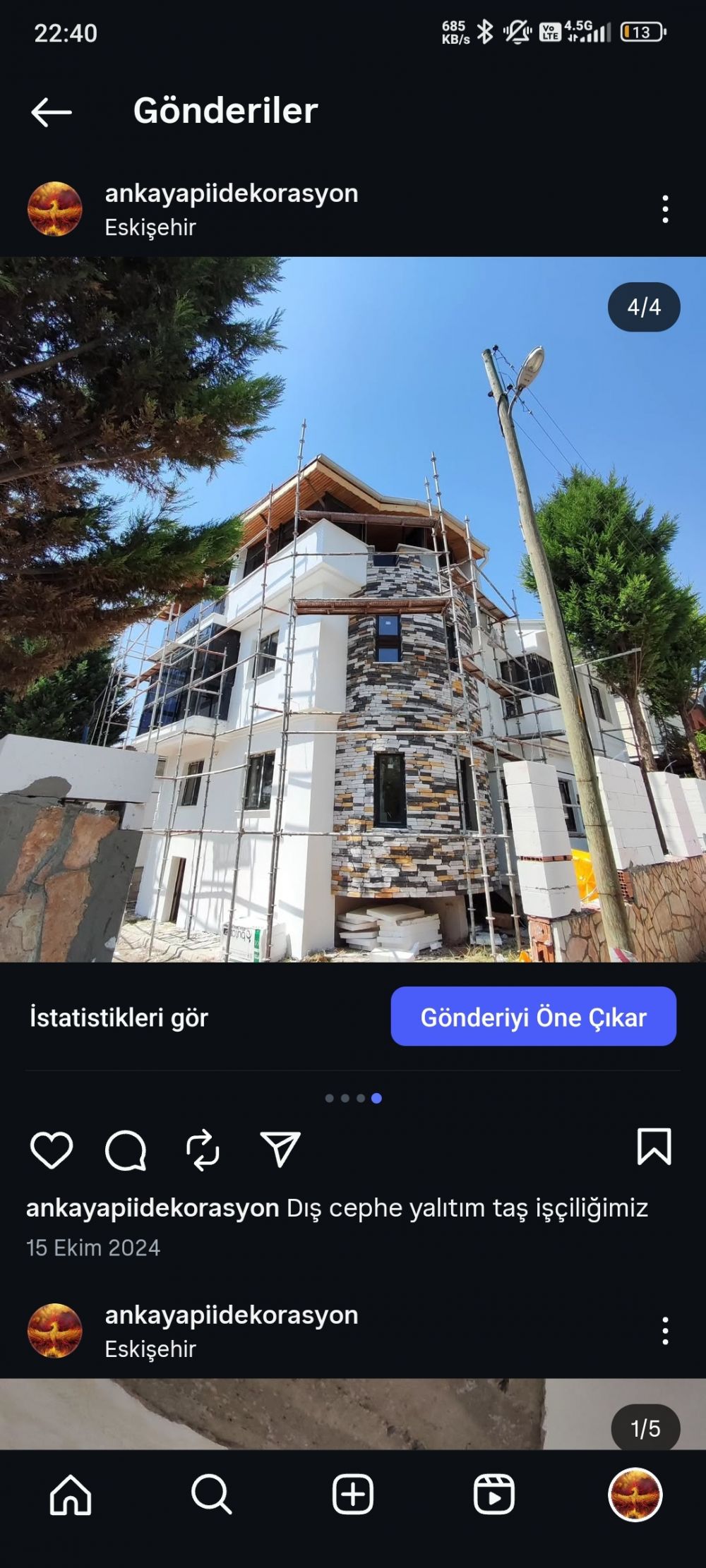
Task: Create a new post with the plus tab
Action: (x=352, y=1494)
